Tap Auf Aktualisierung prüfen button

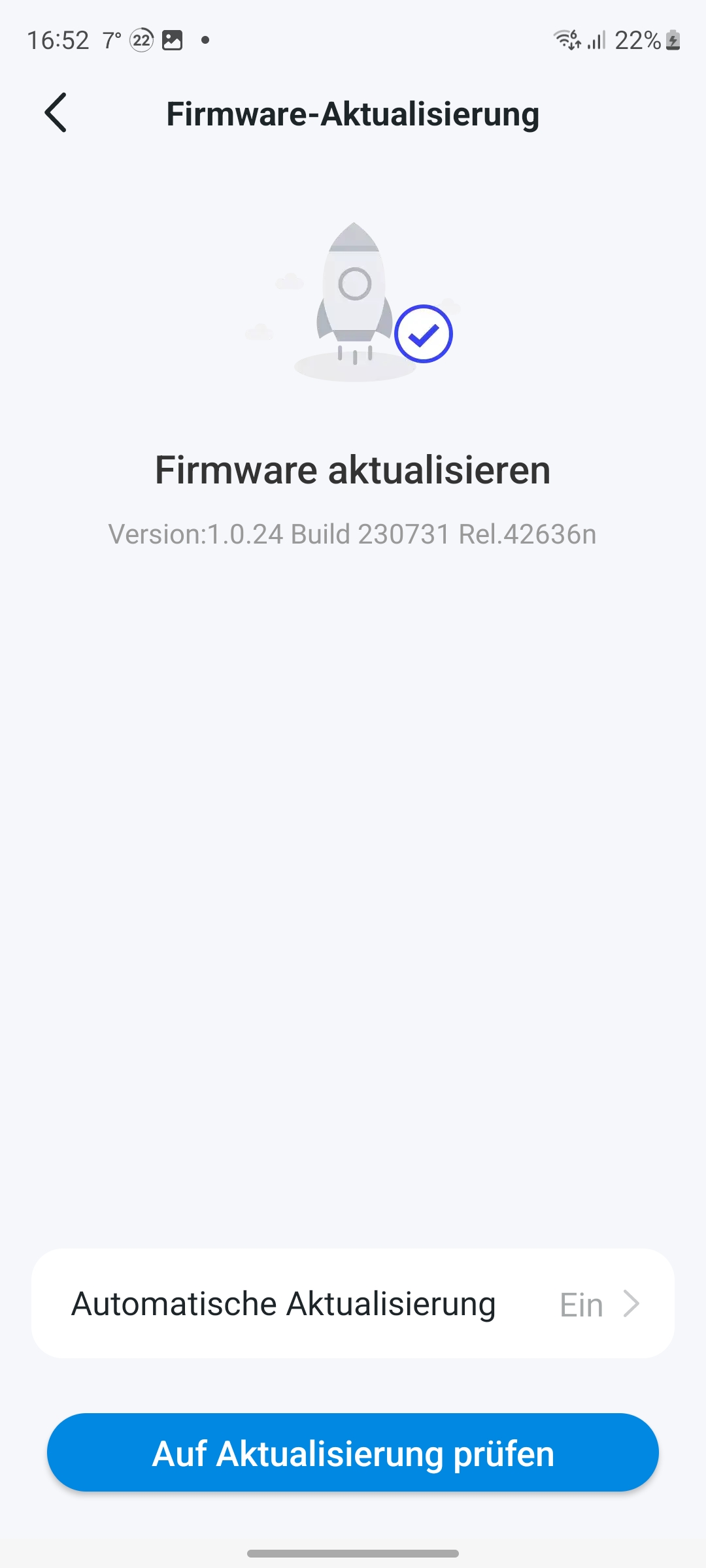tap(353, 1453)
